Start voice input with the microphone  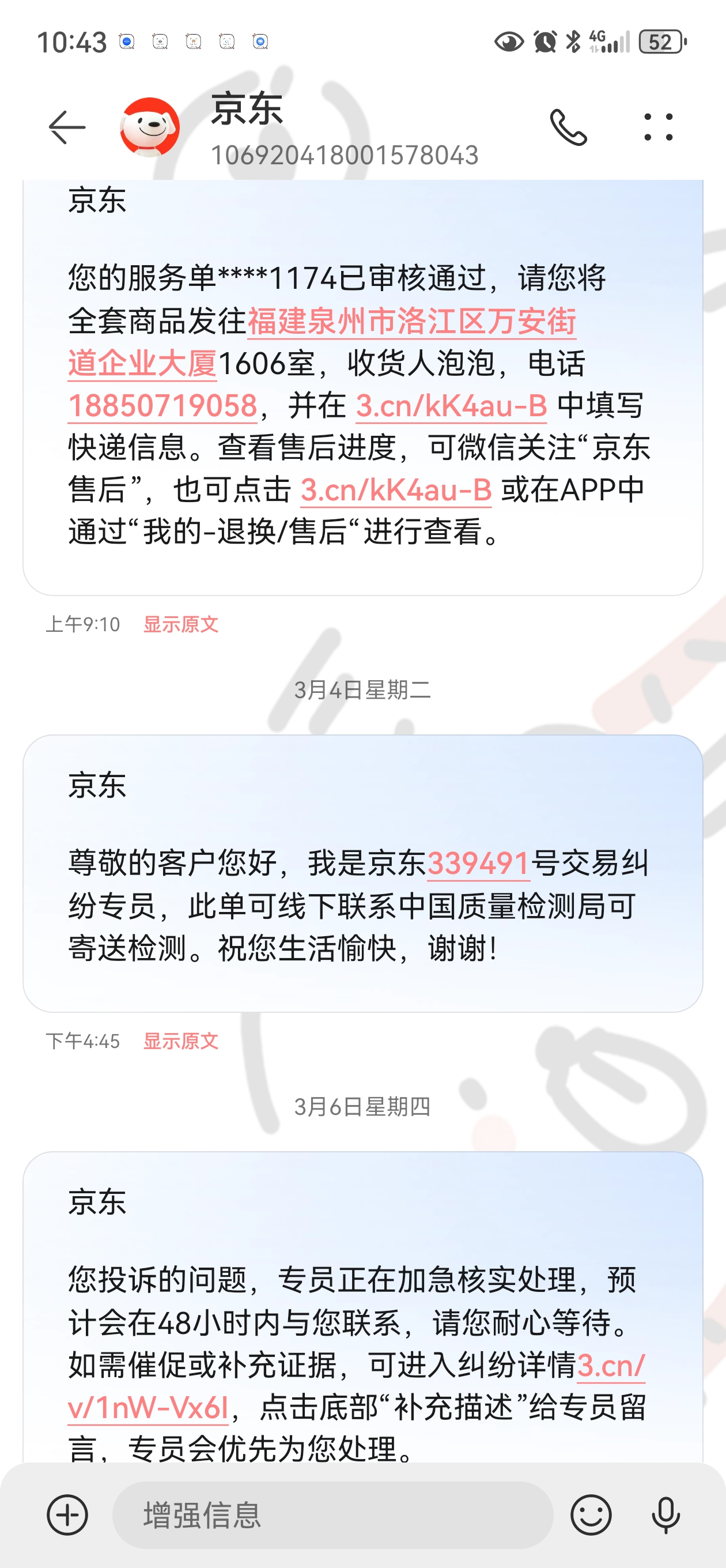(x=665, y=1514)
